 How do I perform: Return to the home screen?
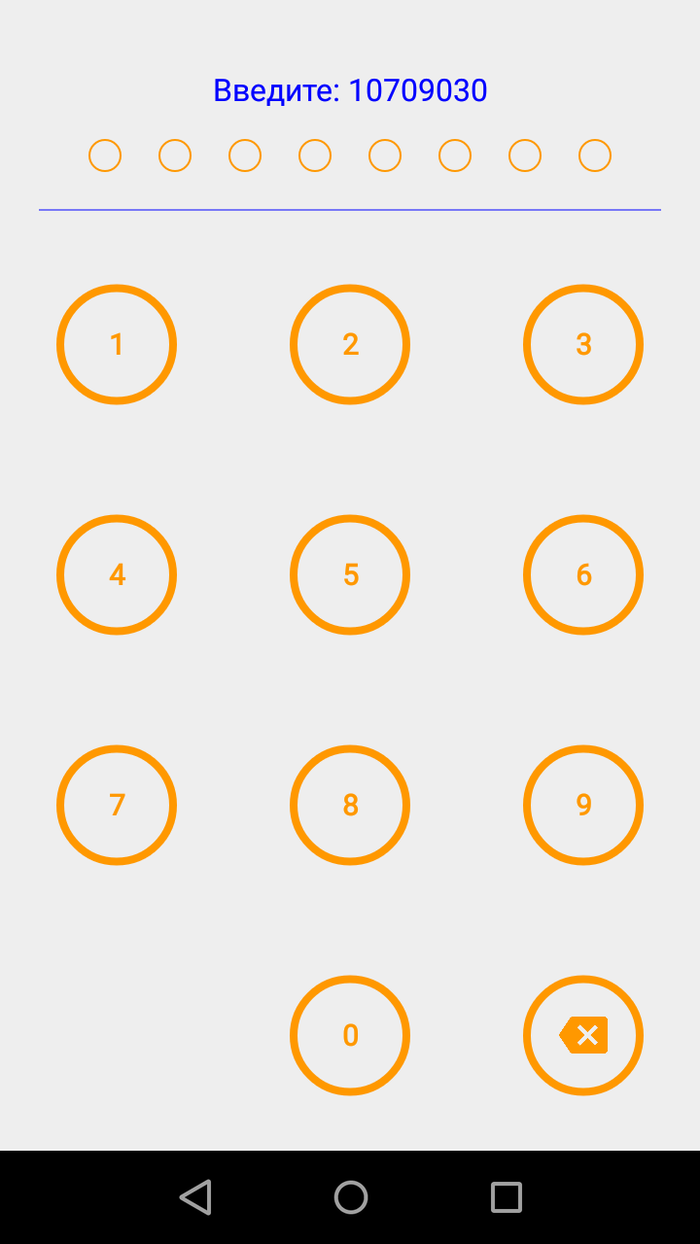351,1197
